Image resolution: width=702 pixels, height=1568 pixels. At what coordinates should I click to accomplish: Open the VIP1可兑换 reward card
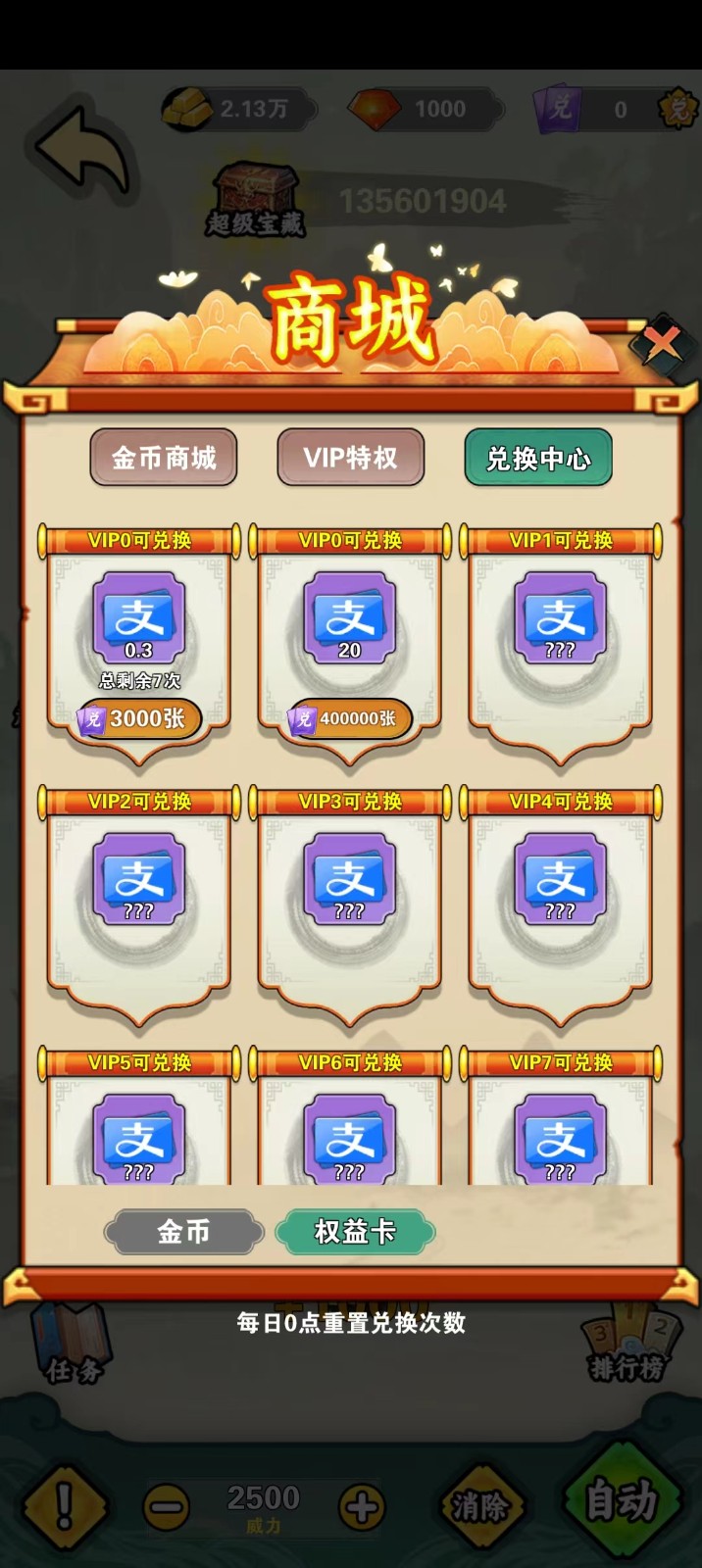coord(561,627)
